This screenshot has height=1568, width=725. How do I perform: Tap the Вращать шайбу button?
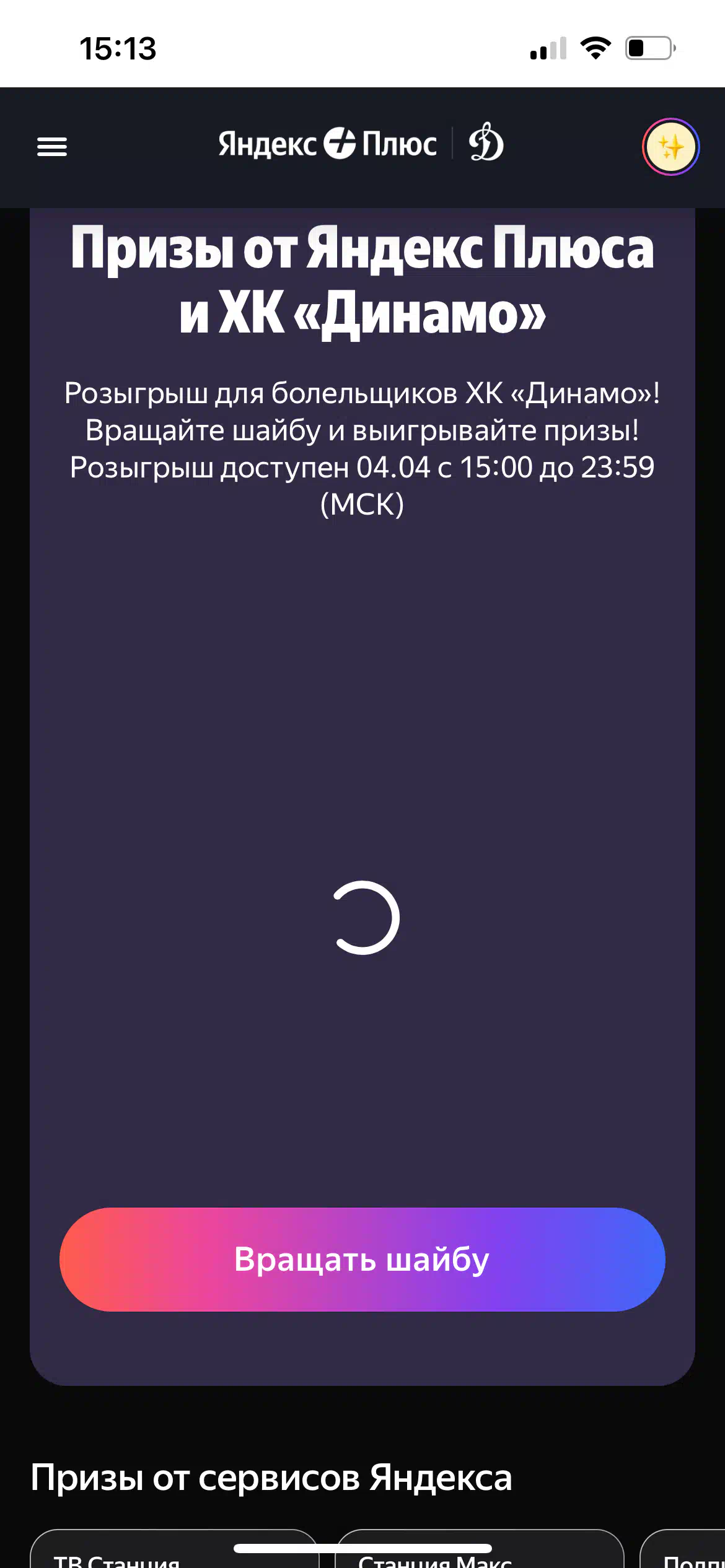pyautogui.click(x=362, y=1260)
